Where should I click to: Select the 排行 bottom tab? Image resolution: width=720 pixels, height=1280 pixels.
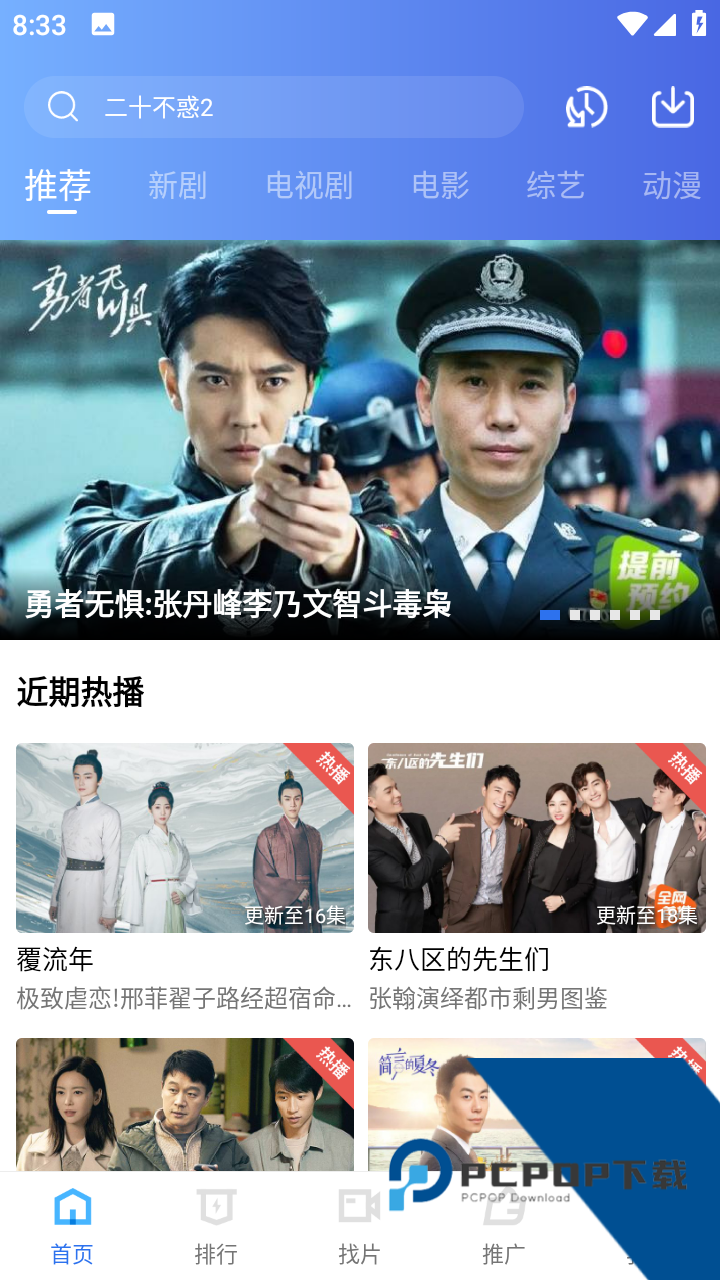point(216,1226)
